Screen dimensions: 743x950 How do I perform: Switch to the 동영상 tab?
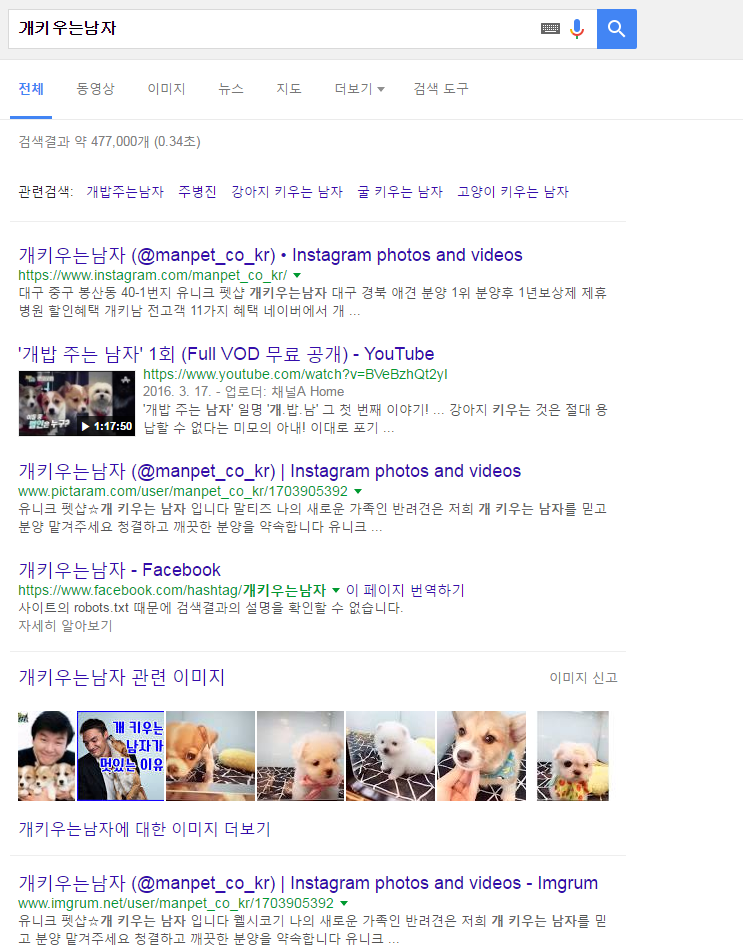tap(95, 89)
